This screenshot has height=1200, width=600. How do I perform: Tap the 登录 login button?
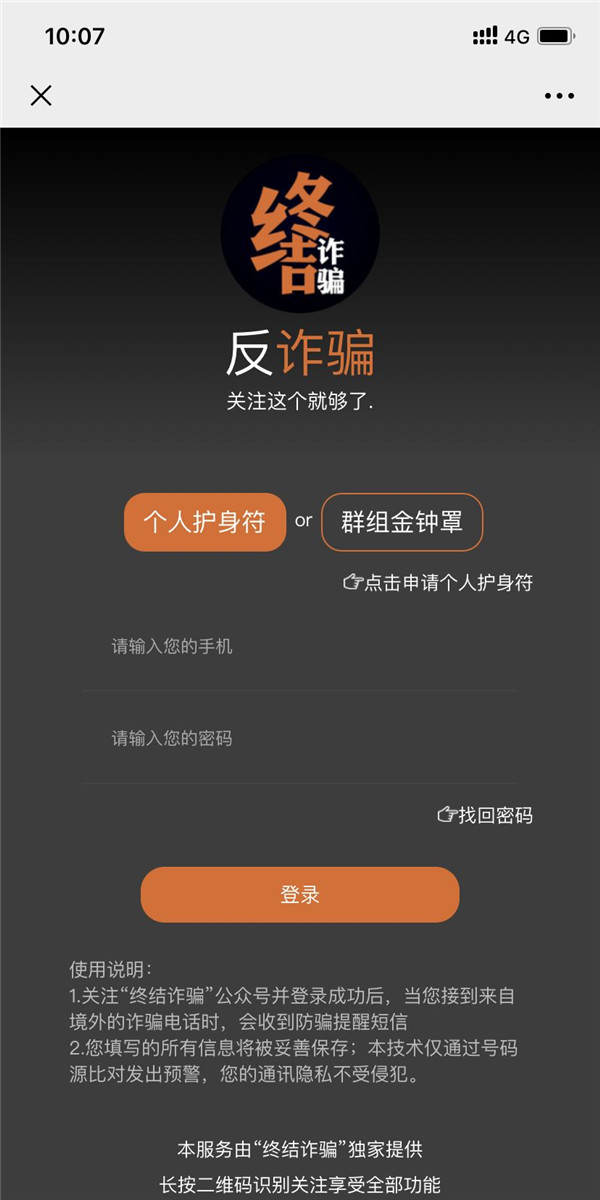click(300, 894)
